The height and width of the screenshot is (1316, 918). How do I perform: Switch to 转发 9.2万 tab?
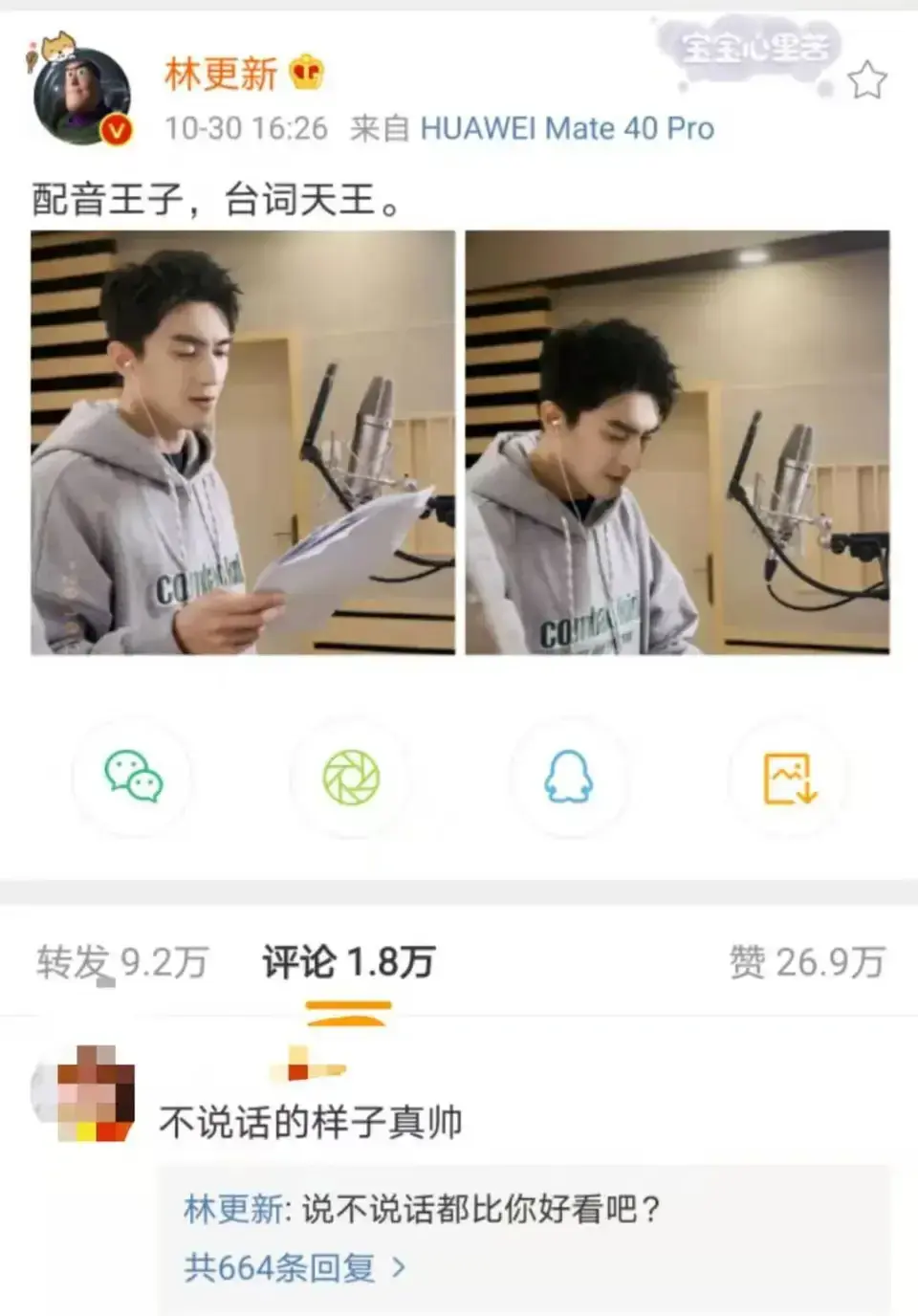click(122, 962)
